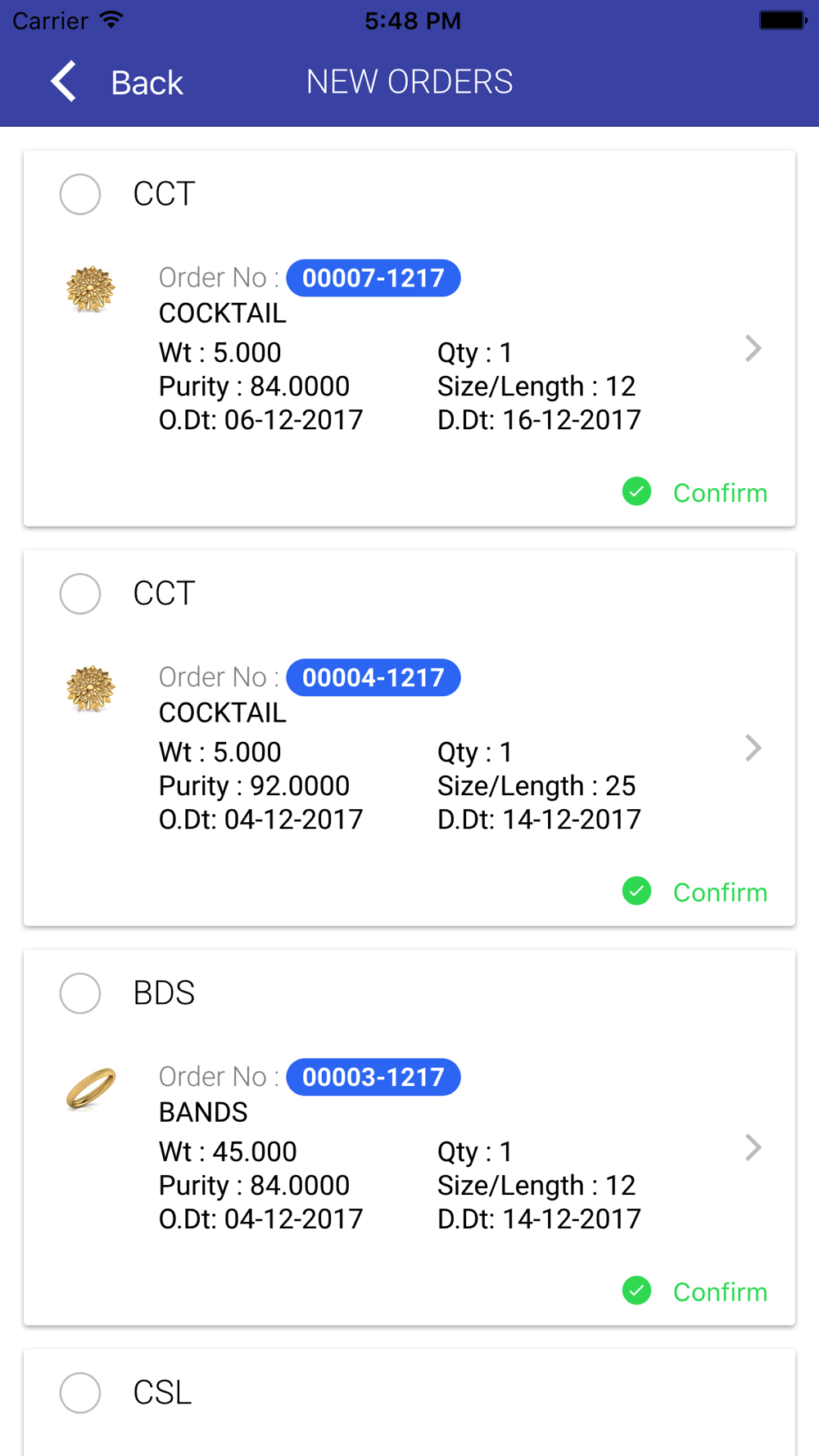Confirm order 00004-1217

click(695, 892)
